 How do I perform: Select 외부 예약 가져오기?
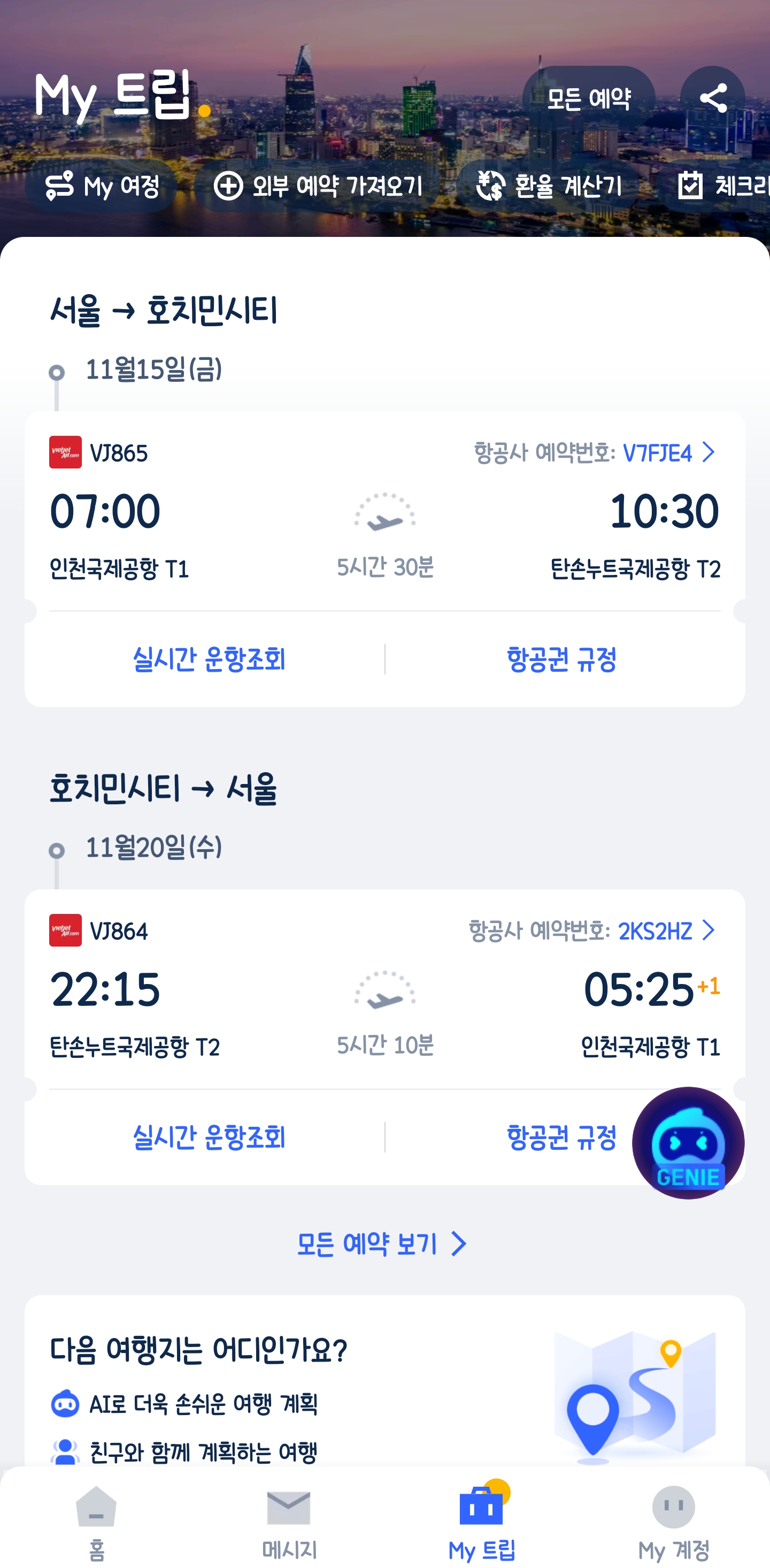[x=318, y=186]
